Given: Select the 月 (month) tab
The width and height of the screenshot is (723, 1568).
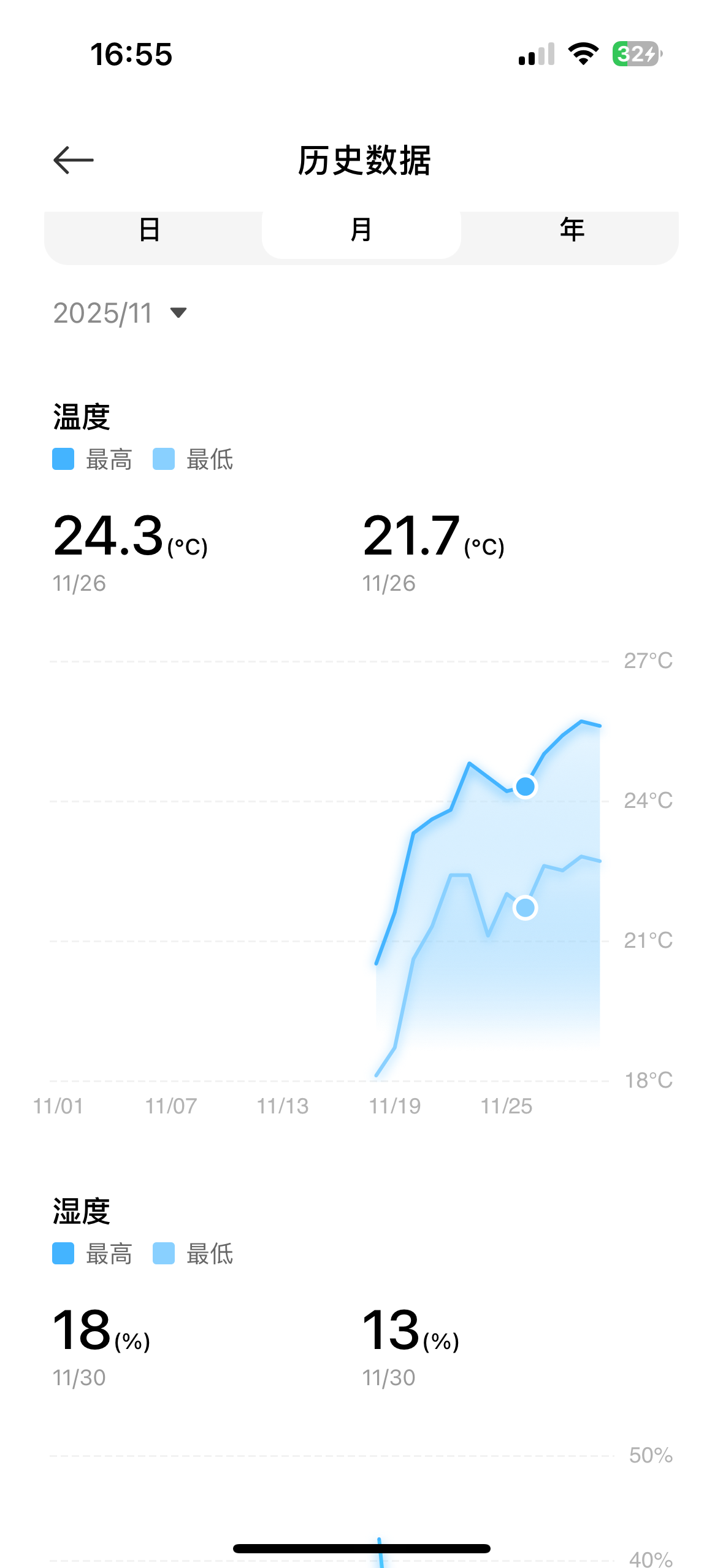Looking at the screenshot, I should point(361,231).
